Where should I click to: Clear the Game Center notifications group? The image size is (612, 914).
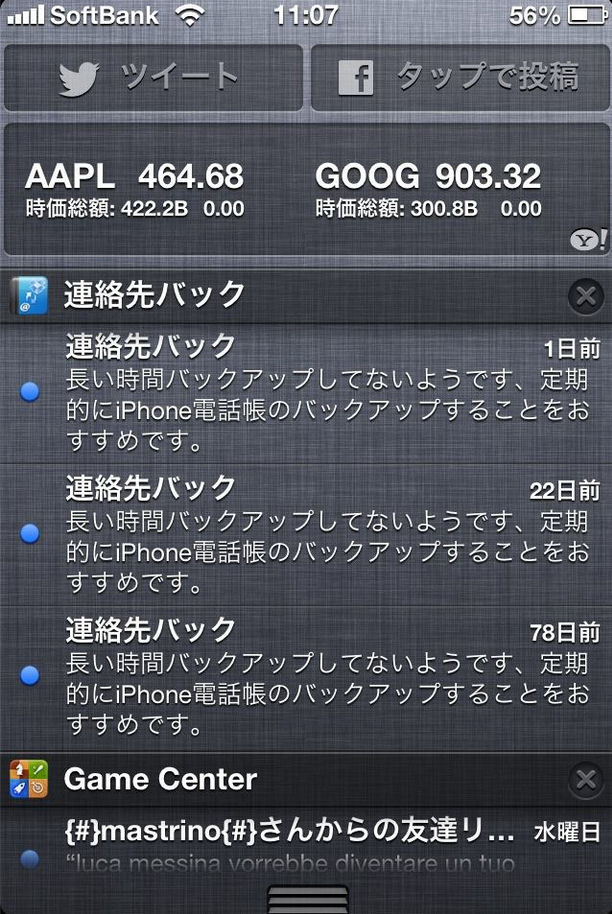(584, 780)
